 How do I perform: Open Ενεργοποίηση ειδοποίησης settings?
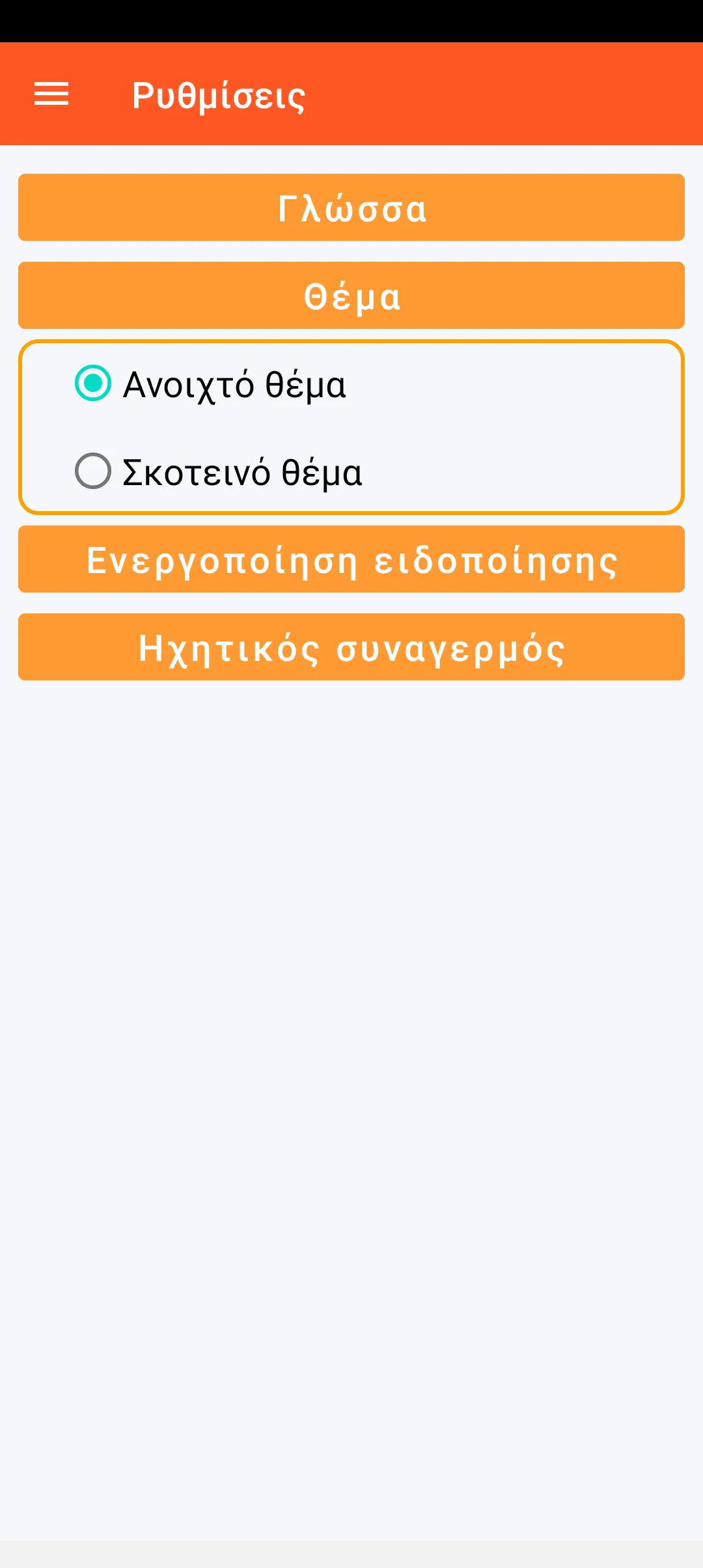coord(351,559)
